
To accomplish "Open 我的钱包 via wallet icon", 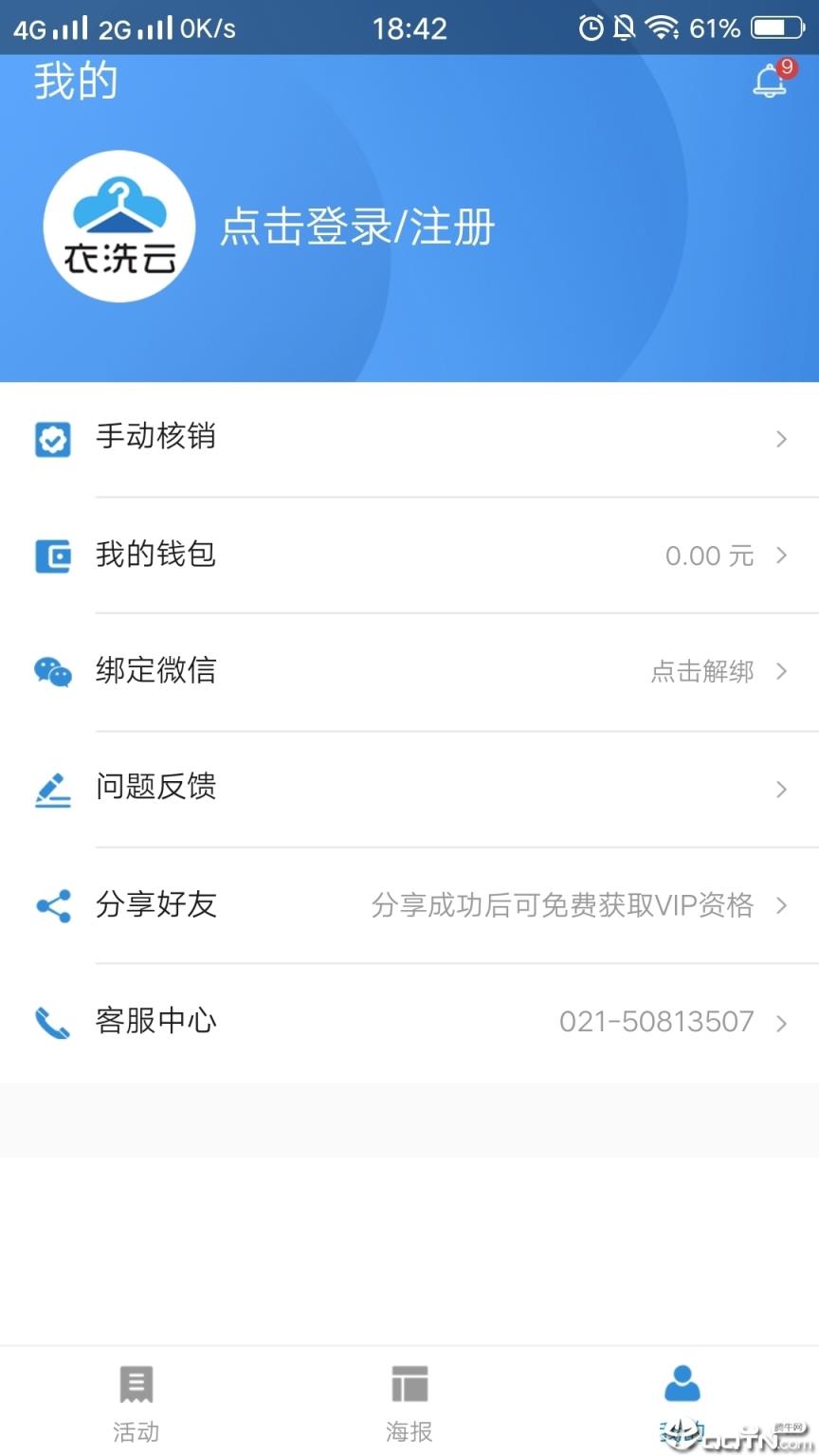I will [x=52, y=555].
